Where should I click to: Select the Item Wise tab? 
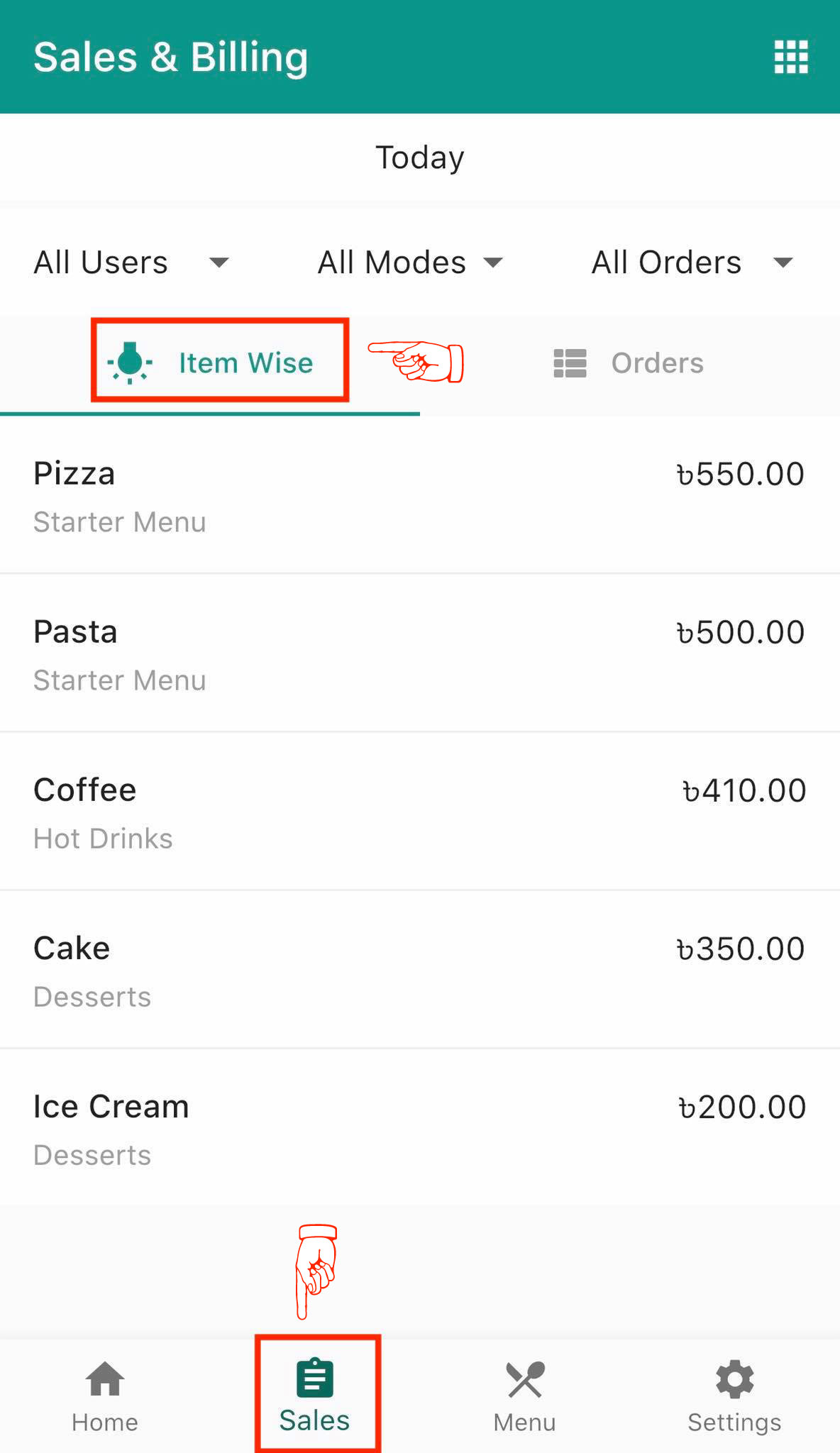211,363
